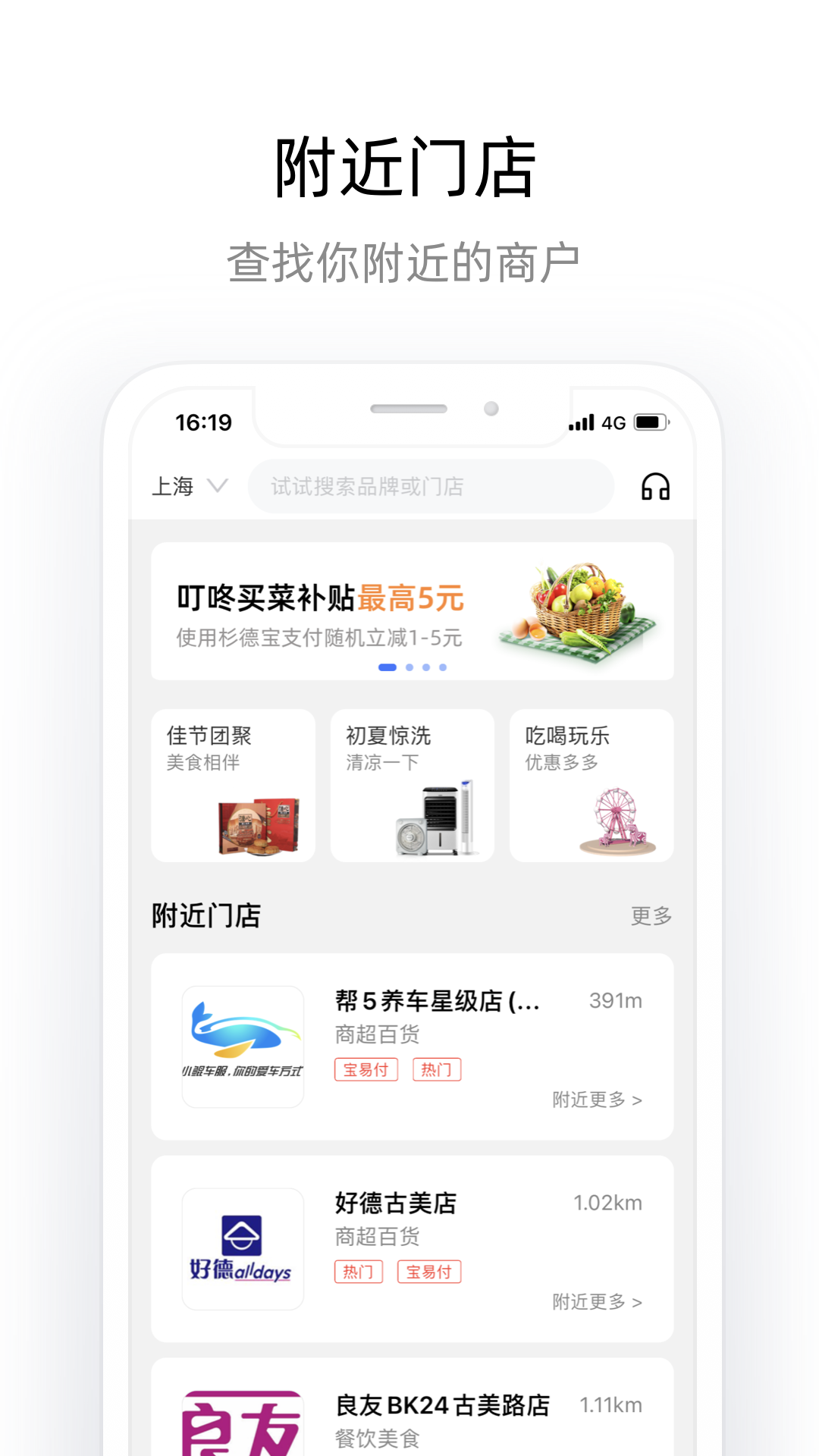Tap the 叮咚买菜补贴 promotion banner

[412, 610]
